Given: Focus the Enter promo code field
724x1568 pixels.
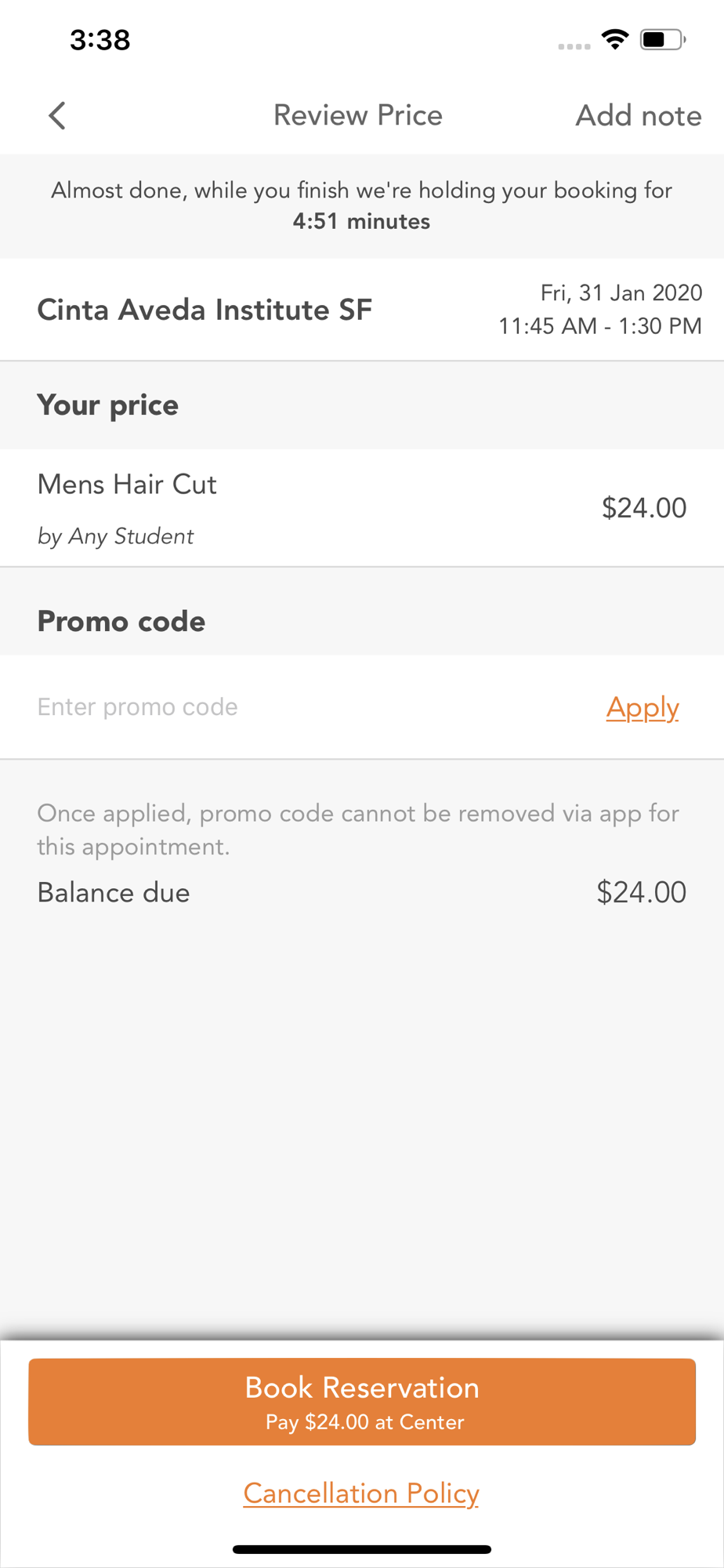Looking at the screenshot, I should pyautogui.click(x=306, y=706).
